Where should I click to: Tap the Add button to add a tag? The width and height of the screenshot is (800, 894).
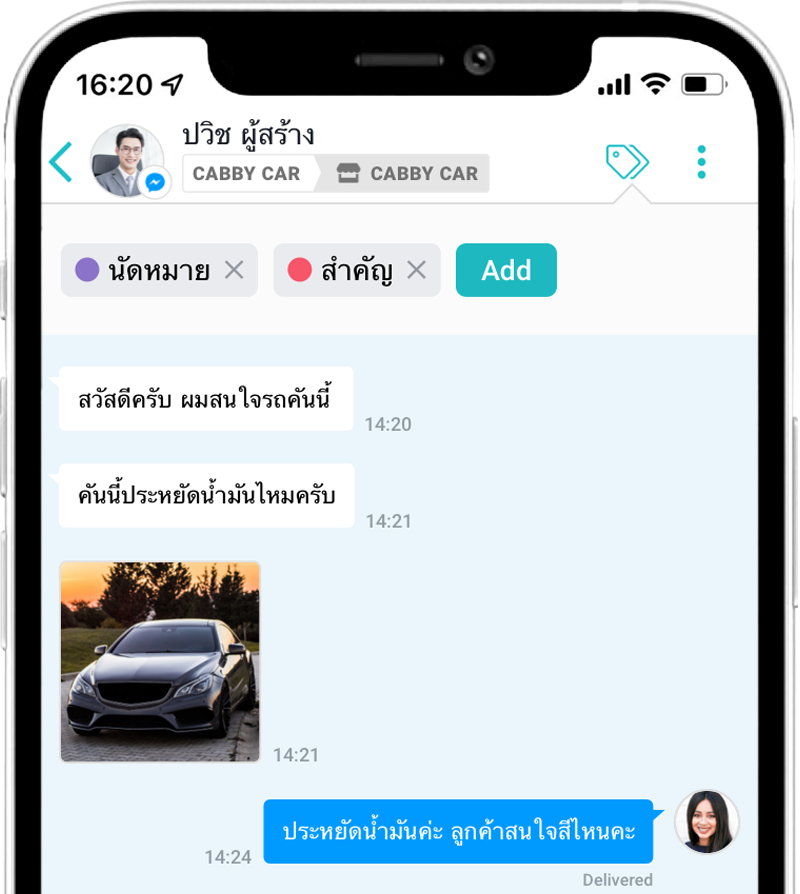(506, 270)
